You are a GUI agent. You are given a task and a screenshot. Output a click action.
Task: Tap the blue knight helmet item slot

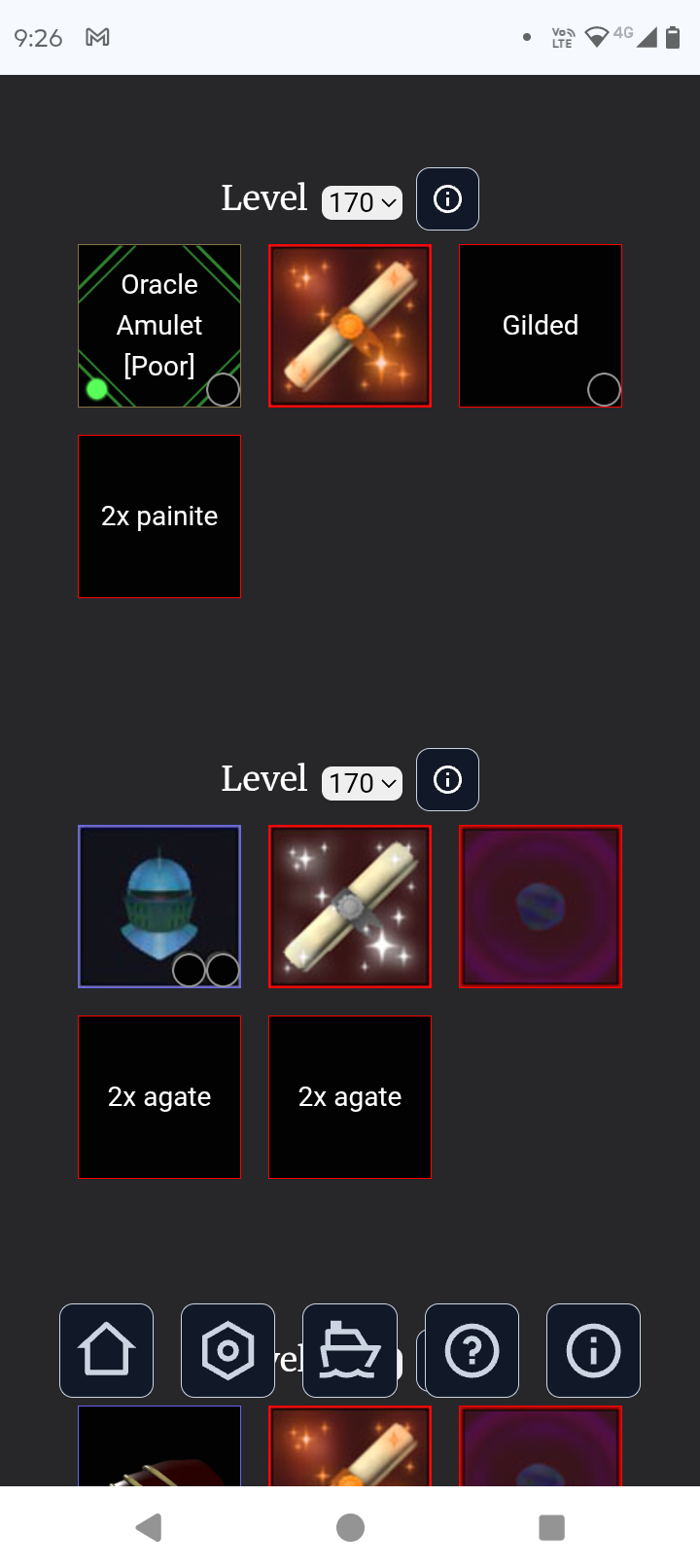coord(159,906)
